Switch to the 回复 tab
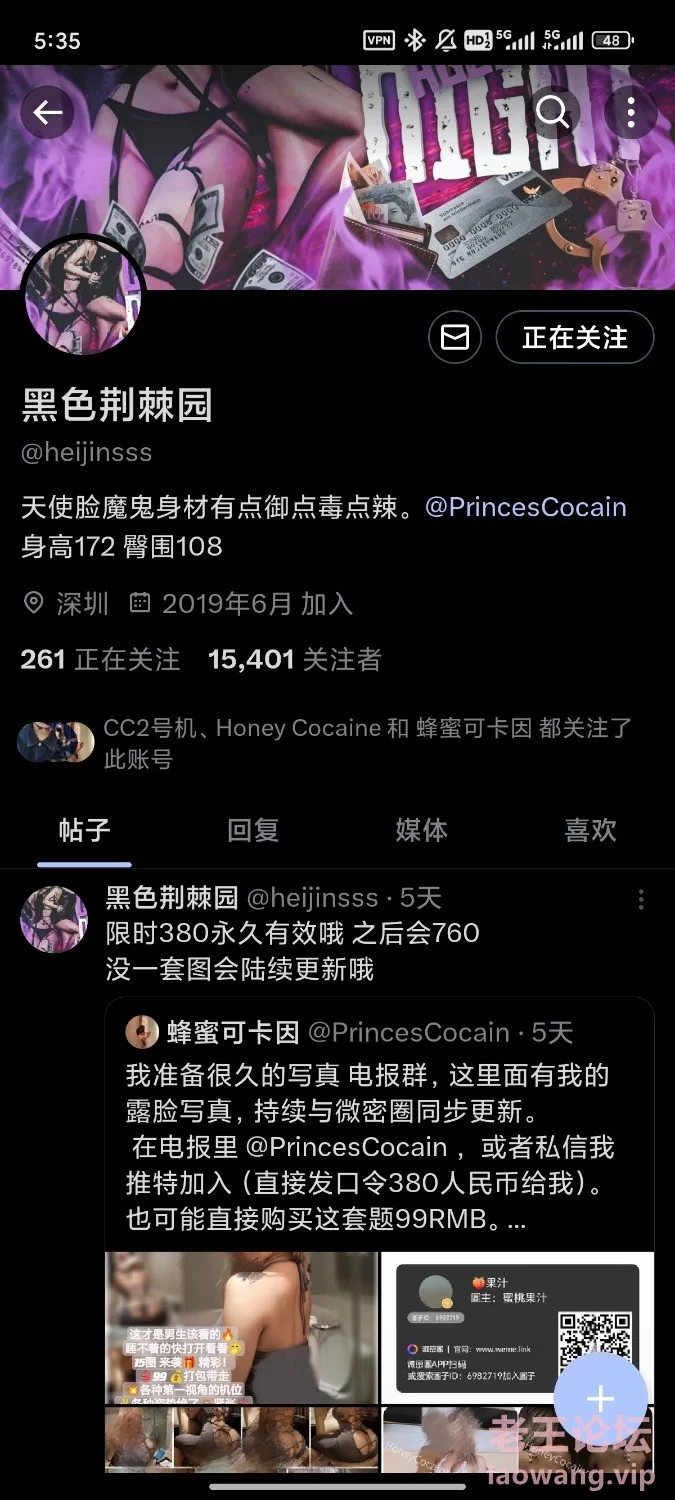The width and height of the screenshot is (675, 1500). point(253,830)
